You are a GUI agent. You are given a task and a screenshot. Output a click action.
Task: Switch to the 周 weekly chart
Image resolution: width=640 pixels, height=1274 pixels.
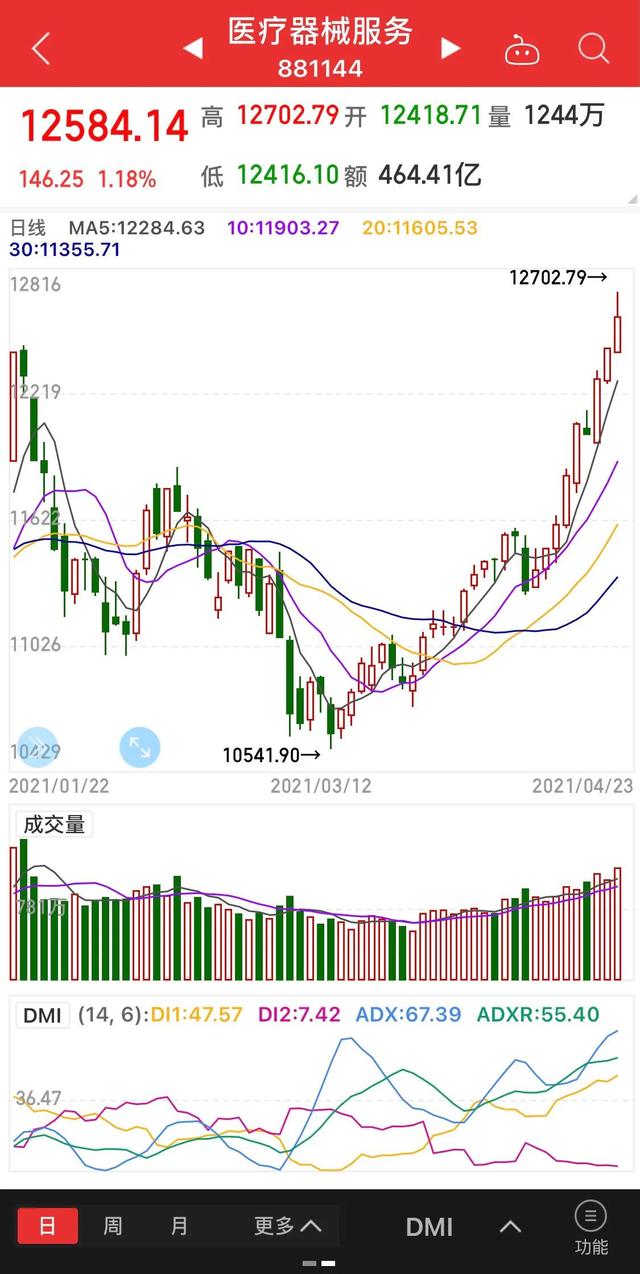pos(113,1226)
